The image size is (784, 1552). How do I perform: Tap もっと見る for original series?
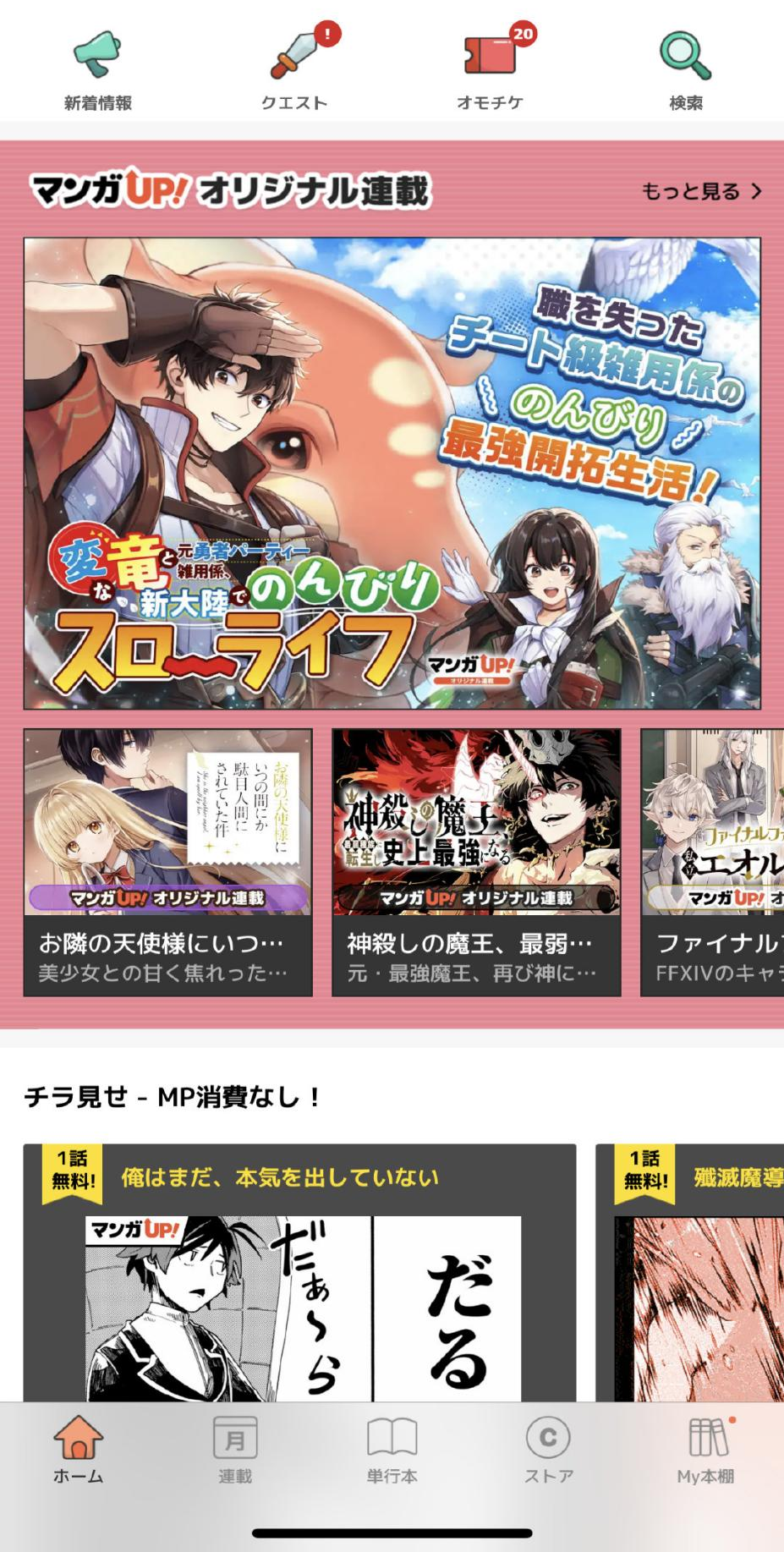pos(701,192)
